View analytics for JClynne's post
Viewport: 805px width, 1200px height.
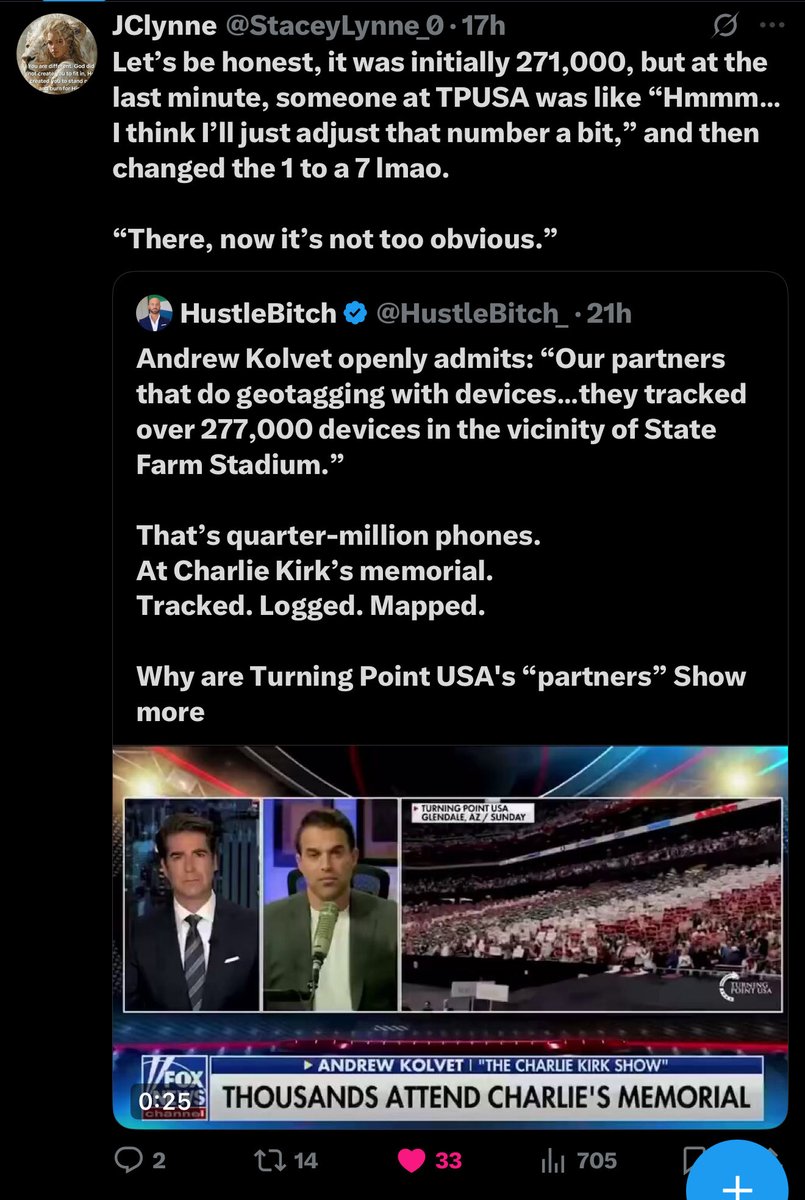(x=551, y=1160)
